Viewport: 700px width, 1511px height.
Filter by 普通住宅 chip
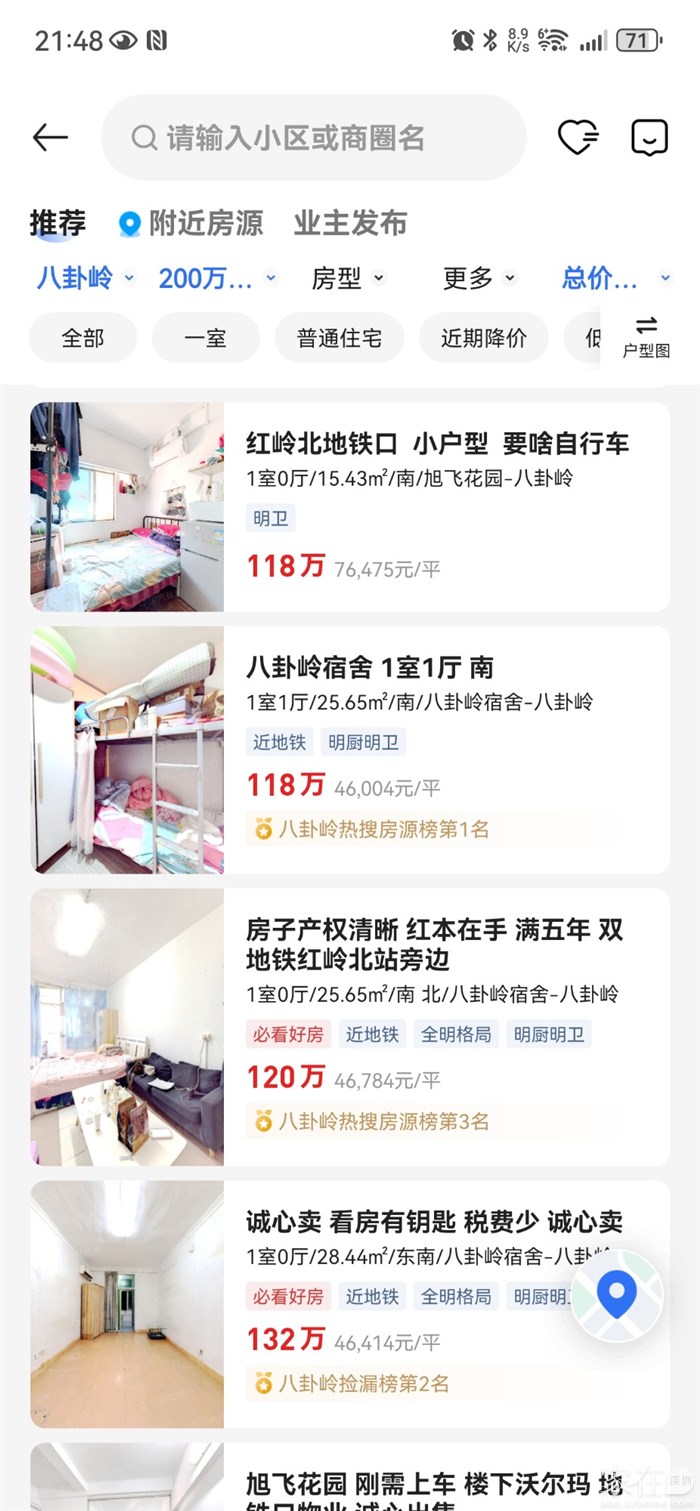(x=339, y=338)
